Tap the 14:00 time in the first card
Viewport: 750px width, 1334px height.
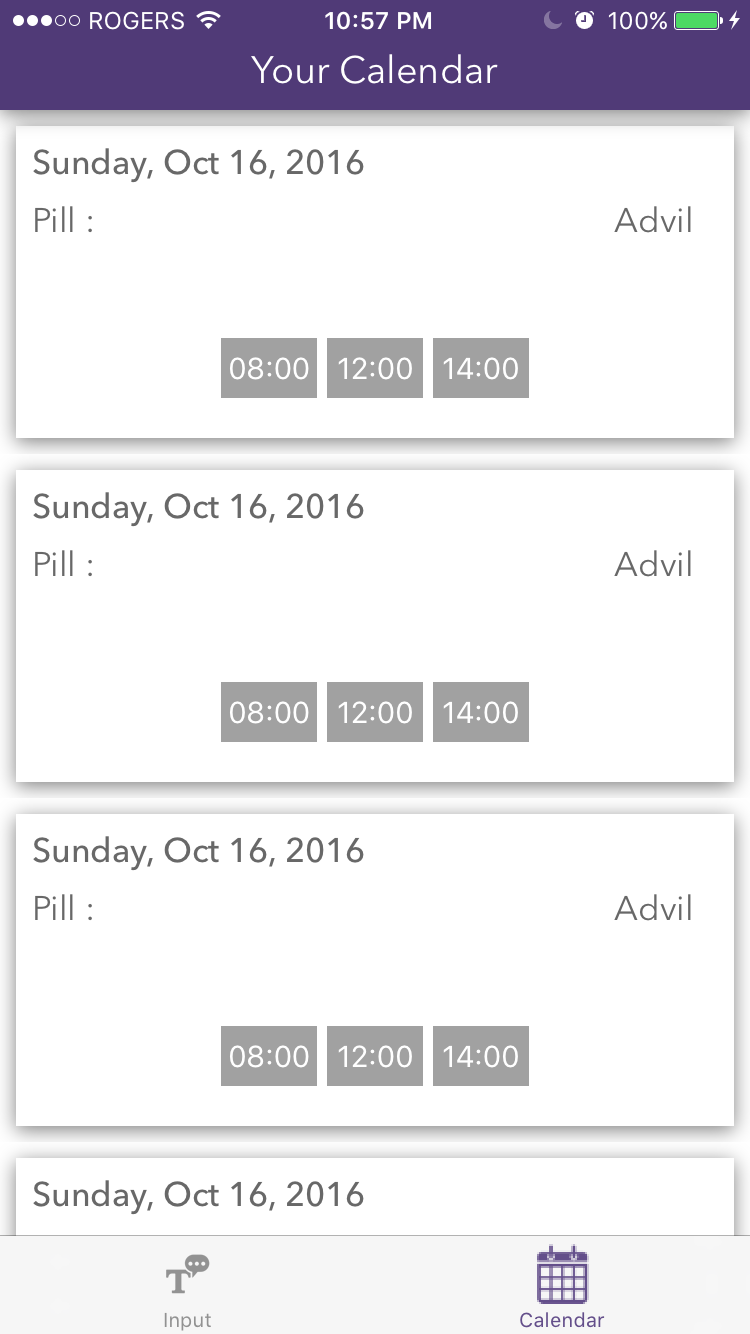click(481, 368)
